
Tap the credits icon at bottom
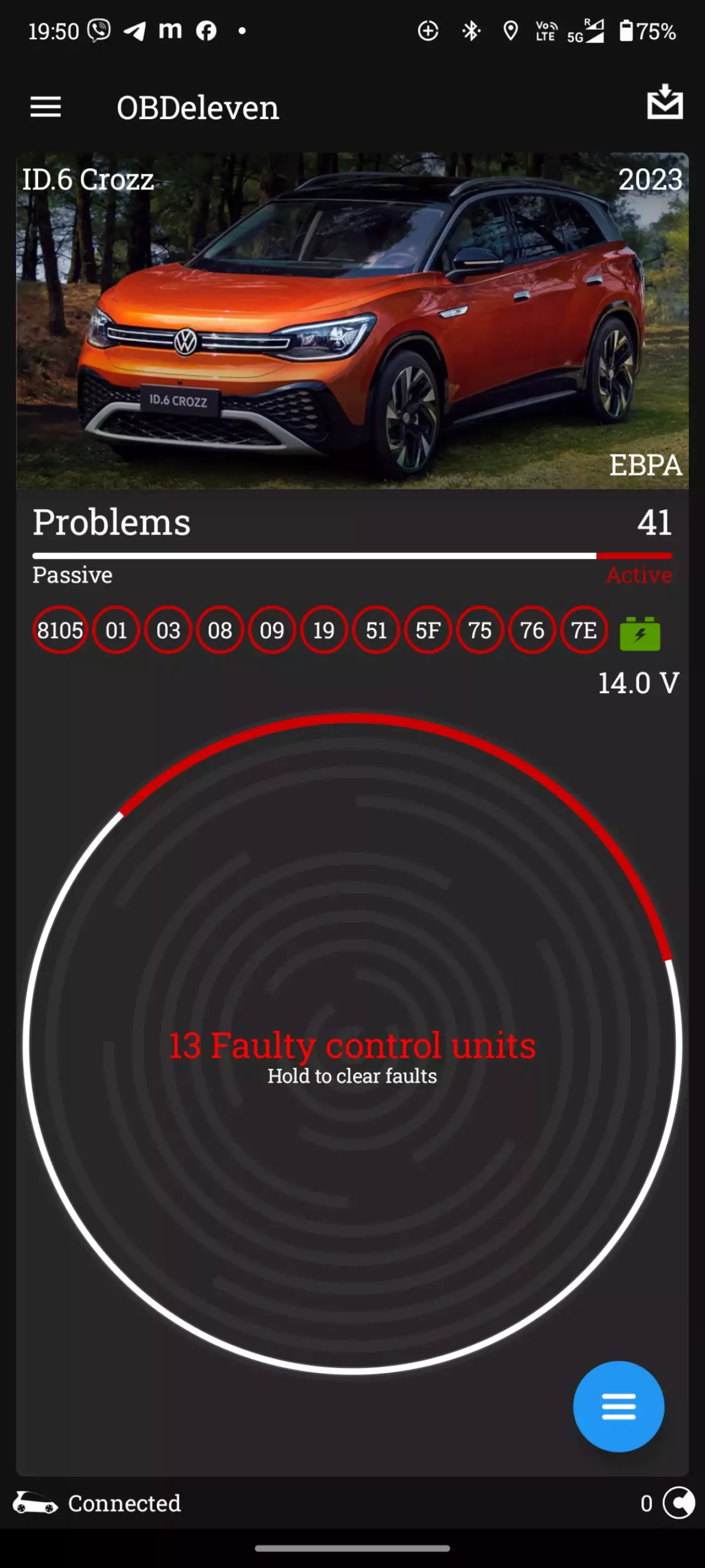[x=679, y=1503]
